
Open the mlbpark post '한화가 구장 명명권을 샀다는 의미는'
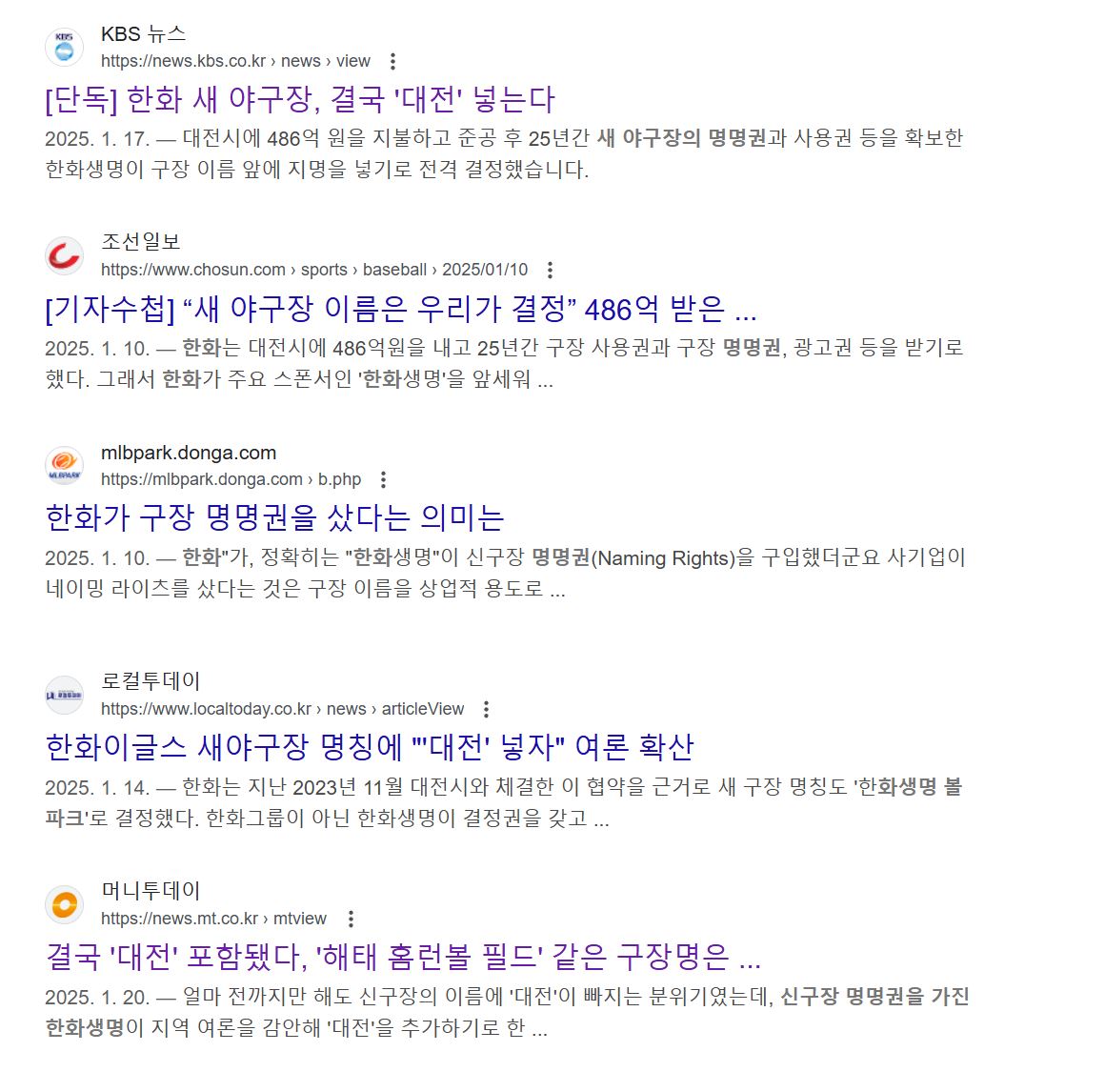(274, 517)
